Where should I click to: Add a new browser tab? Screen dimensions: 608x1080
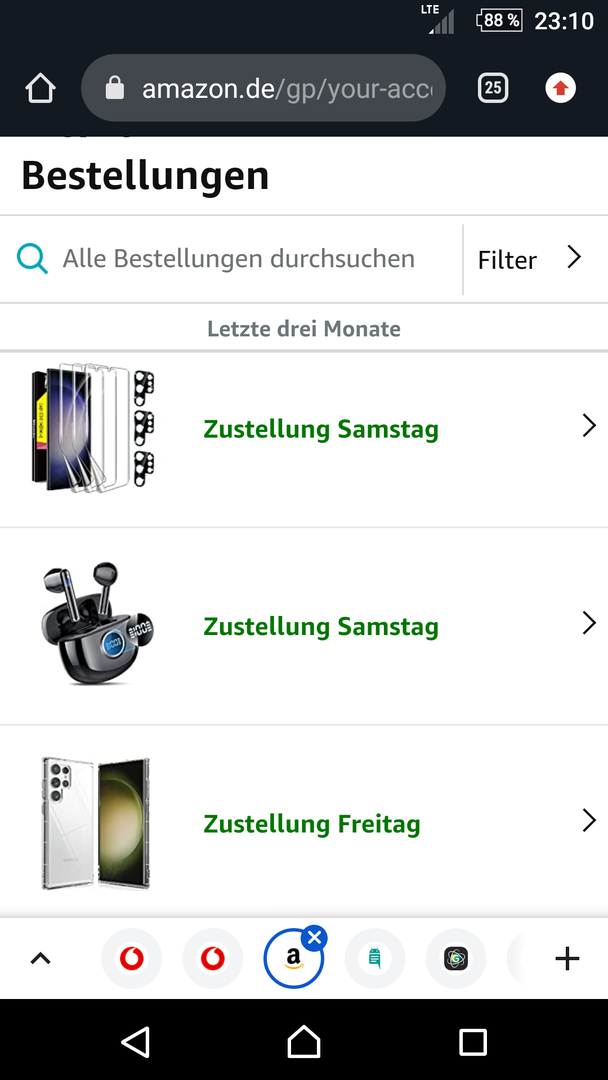pos(566,959)
